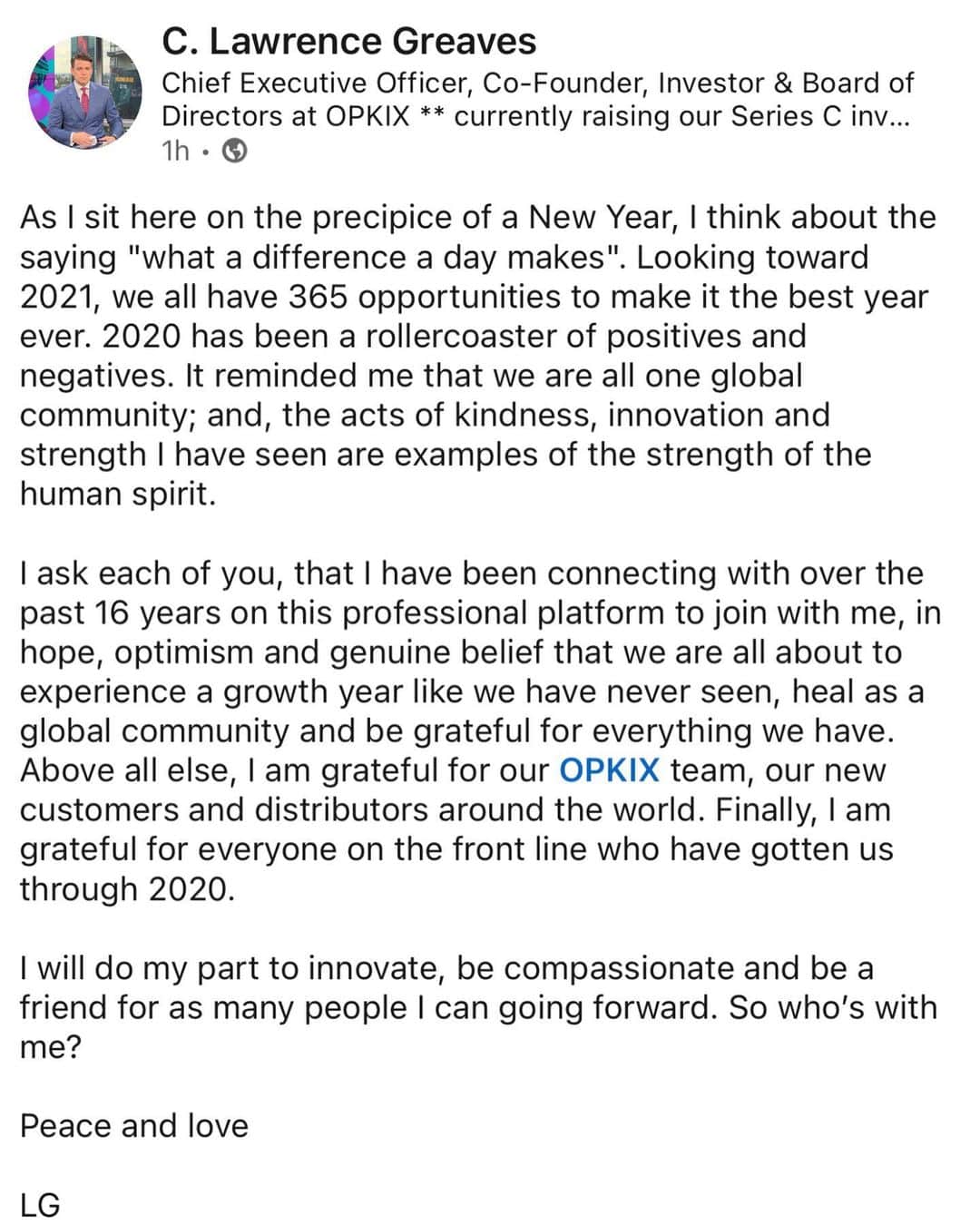Open the OPKIX company mention link
This screenshot has width=980, height=1225.
(x=609, y=770)
